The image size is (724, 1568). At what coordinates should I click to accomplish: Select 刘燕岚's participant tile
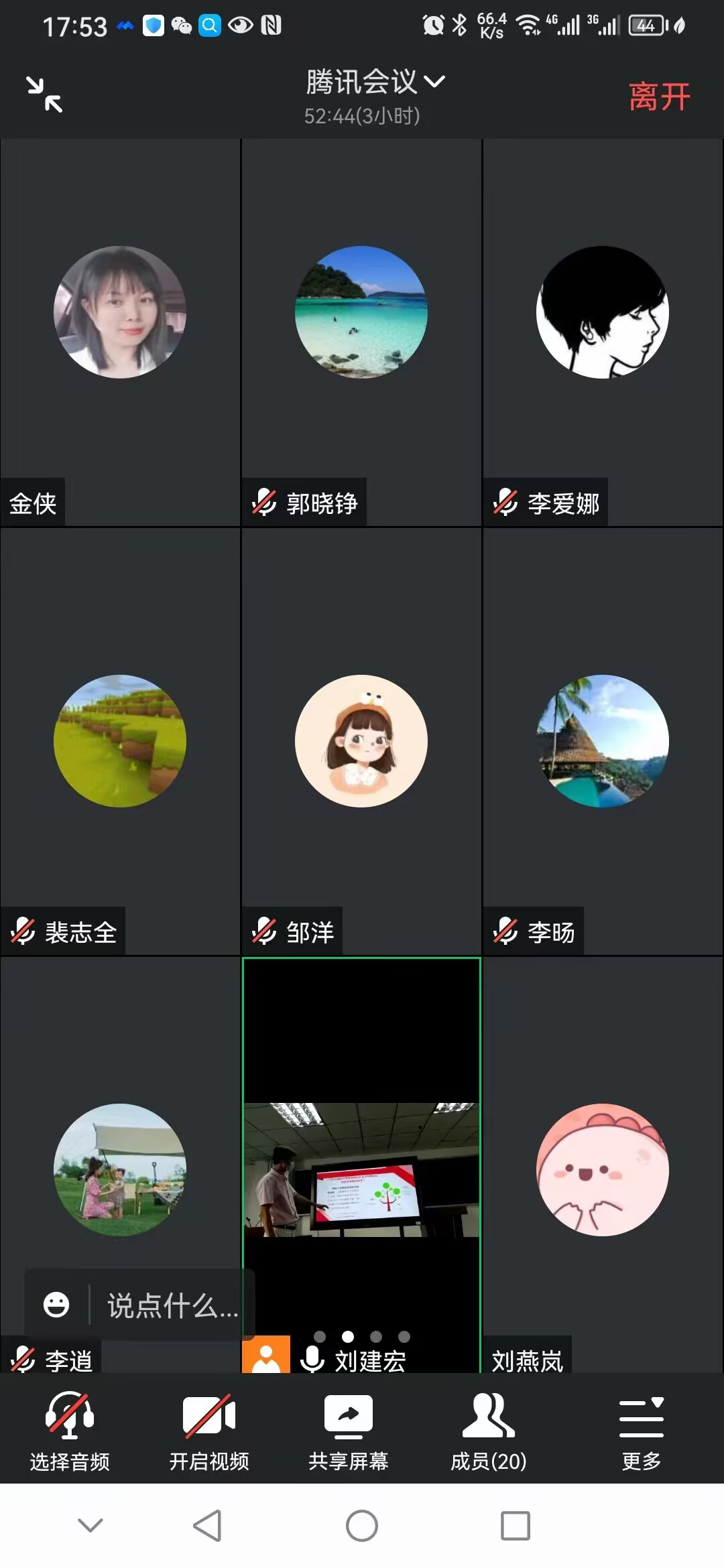[602, 1169]
